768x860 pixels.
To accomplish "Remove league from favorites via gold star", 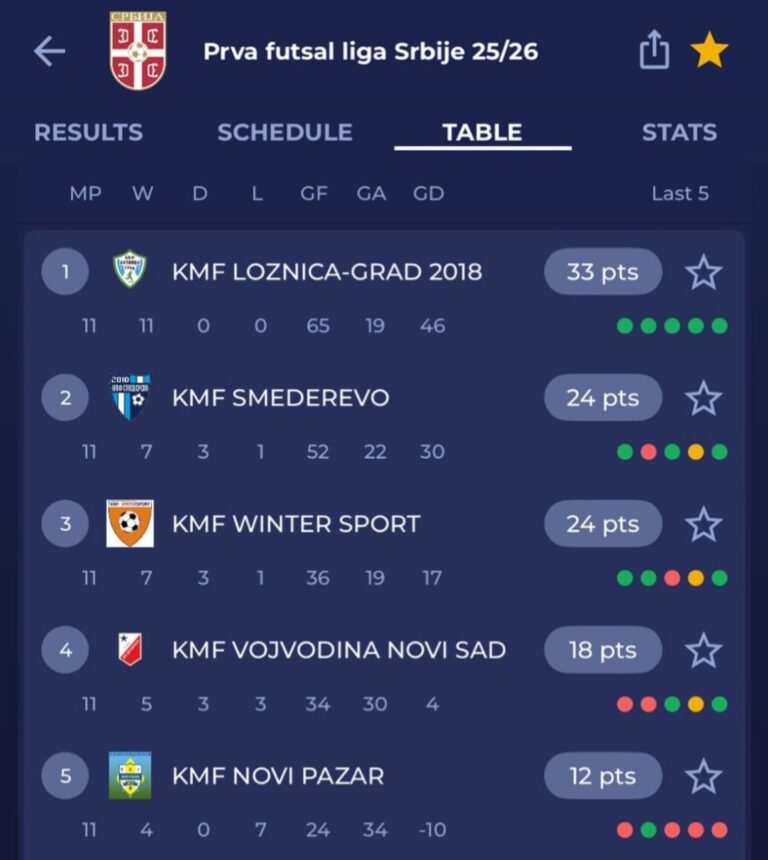I will coord(709,51).
